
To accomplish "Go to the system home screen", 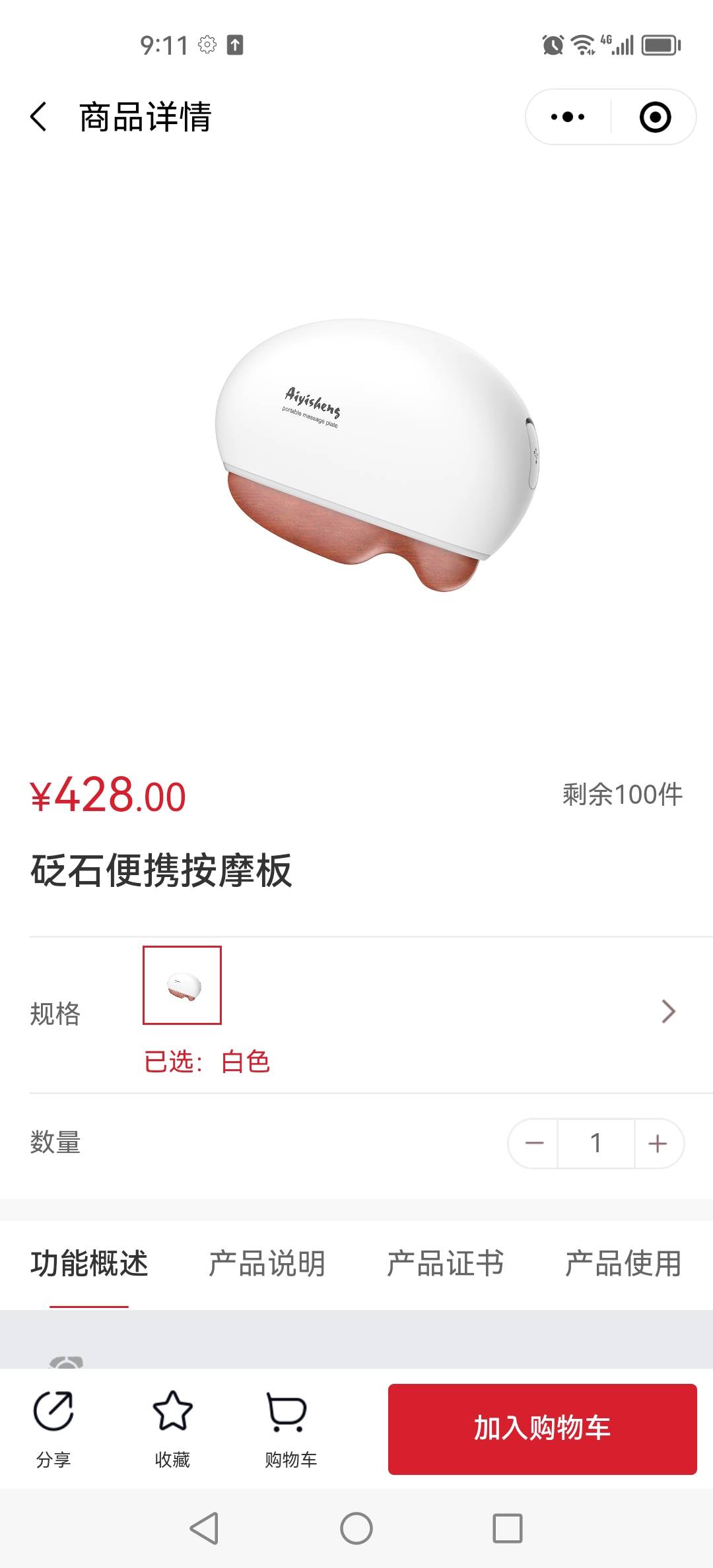I will (x=356, y=1528).
